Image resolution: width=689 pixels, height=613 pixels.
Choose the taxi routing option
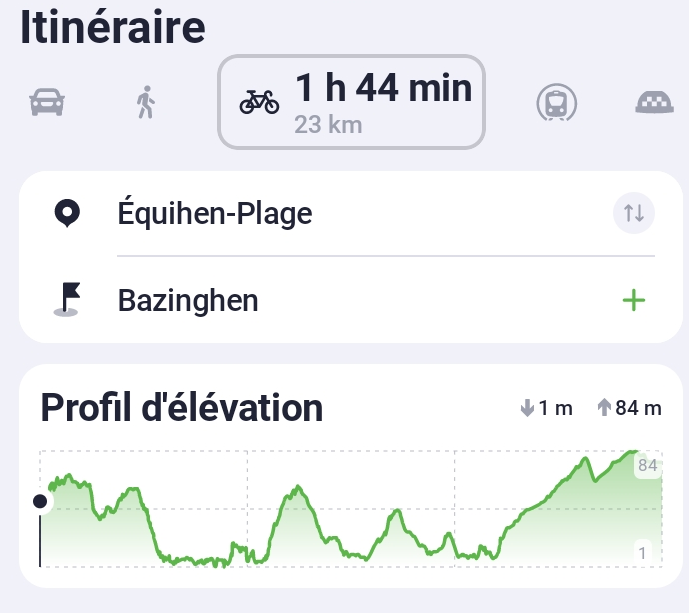[x=658, y=102]
